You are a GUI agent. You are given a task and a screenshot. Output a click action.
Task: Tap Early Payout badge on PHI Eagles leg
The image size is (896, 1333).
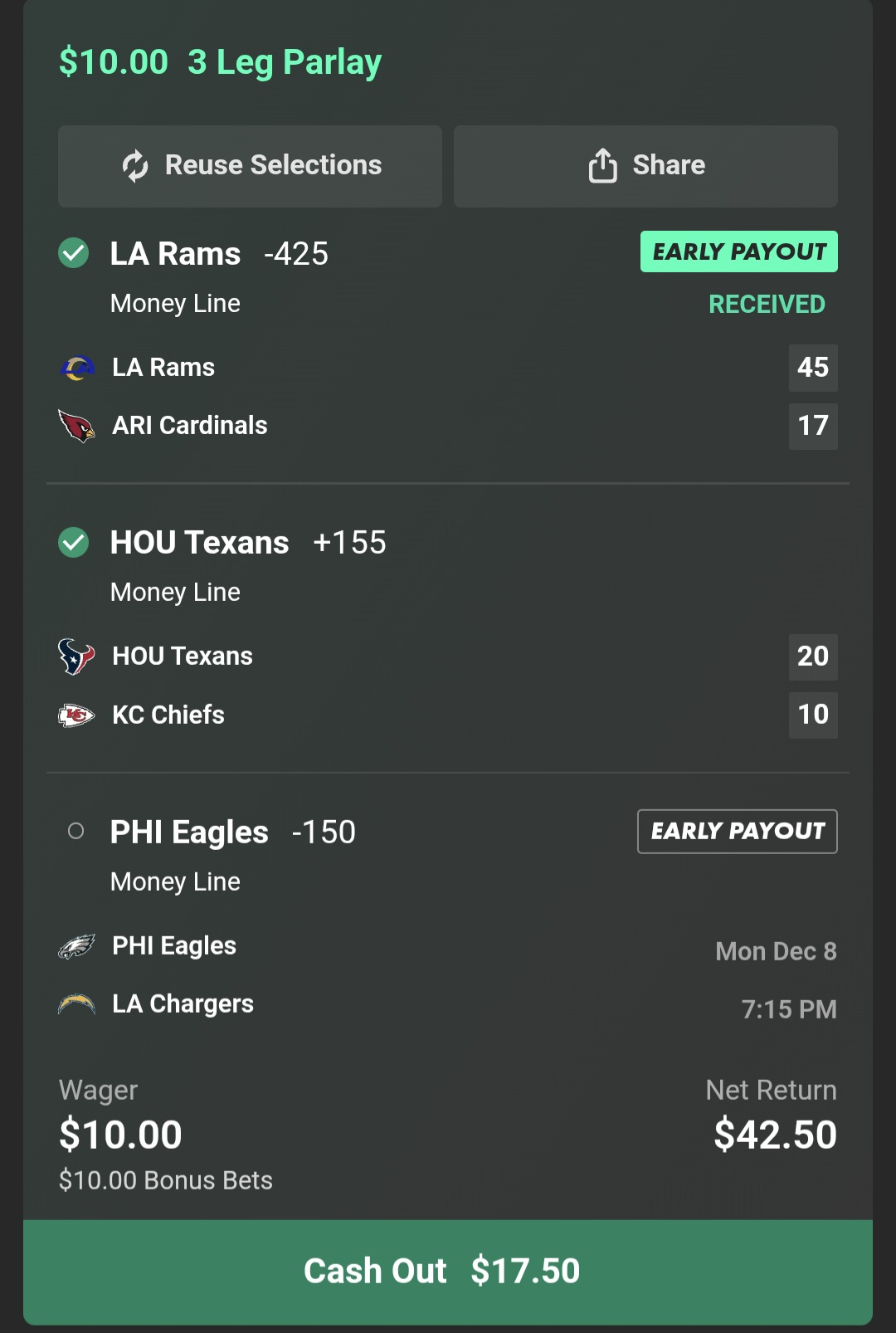pos(737,831)
